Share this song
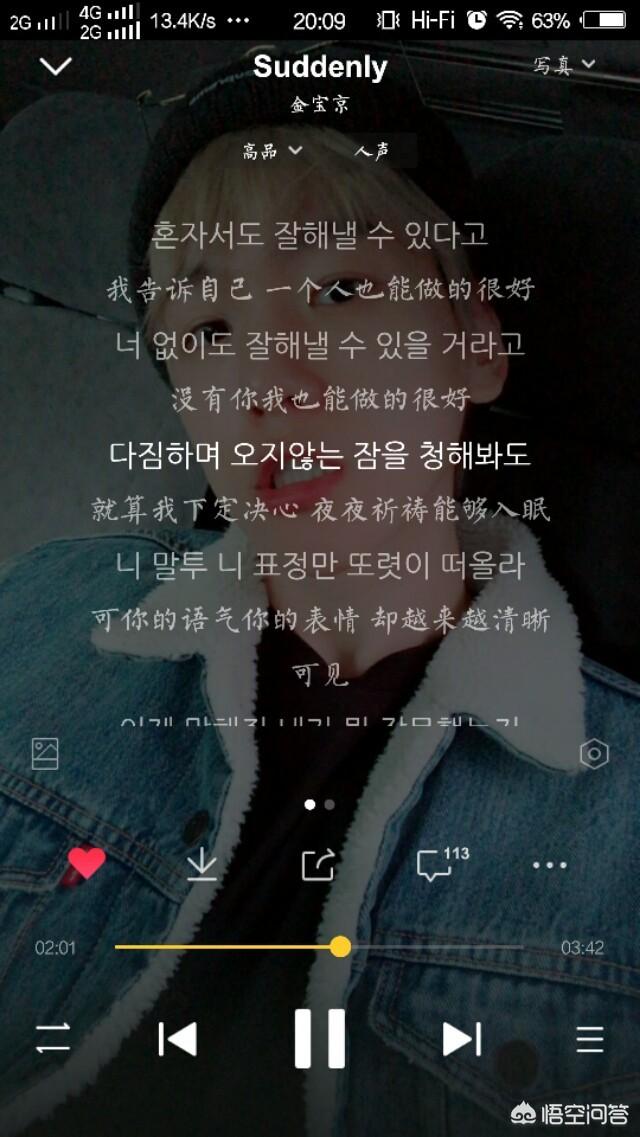Image resolution: width=640 pixels, height=1137 pixels. click(x=318, y=864)
